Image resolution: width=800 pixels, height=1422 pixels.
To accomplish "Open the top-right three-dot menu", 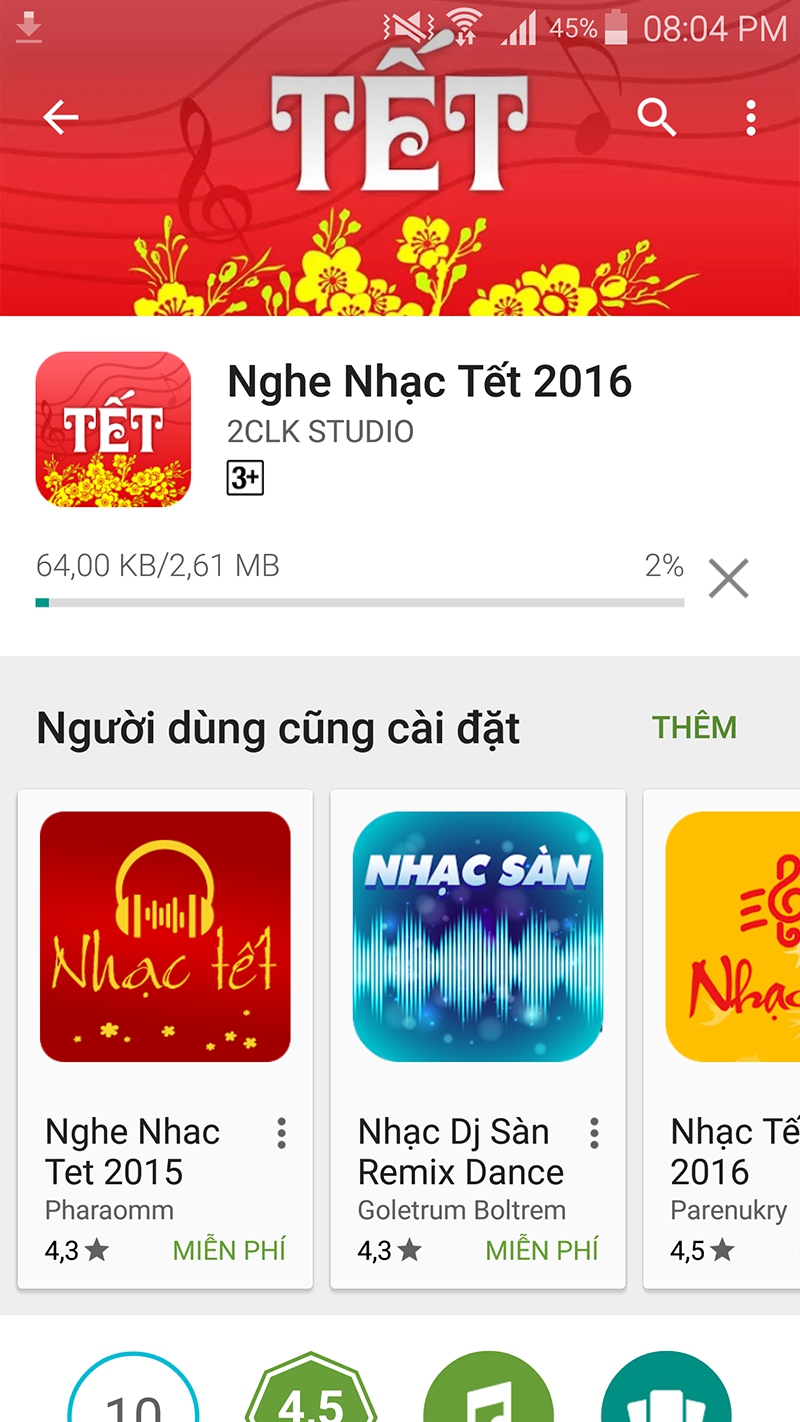I will (750, 117).
